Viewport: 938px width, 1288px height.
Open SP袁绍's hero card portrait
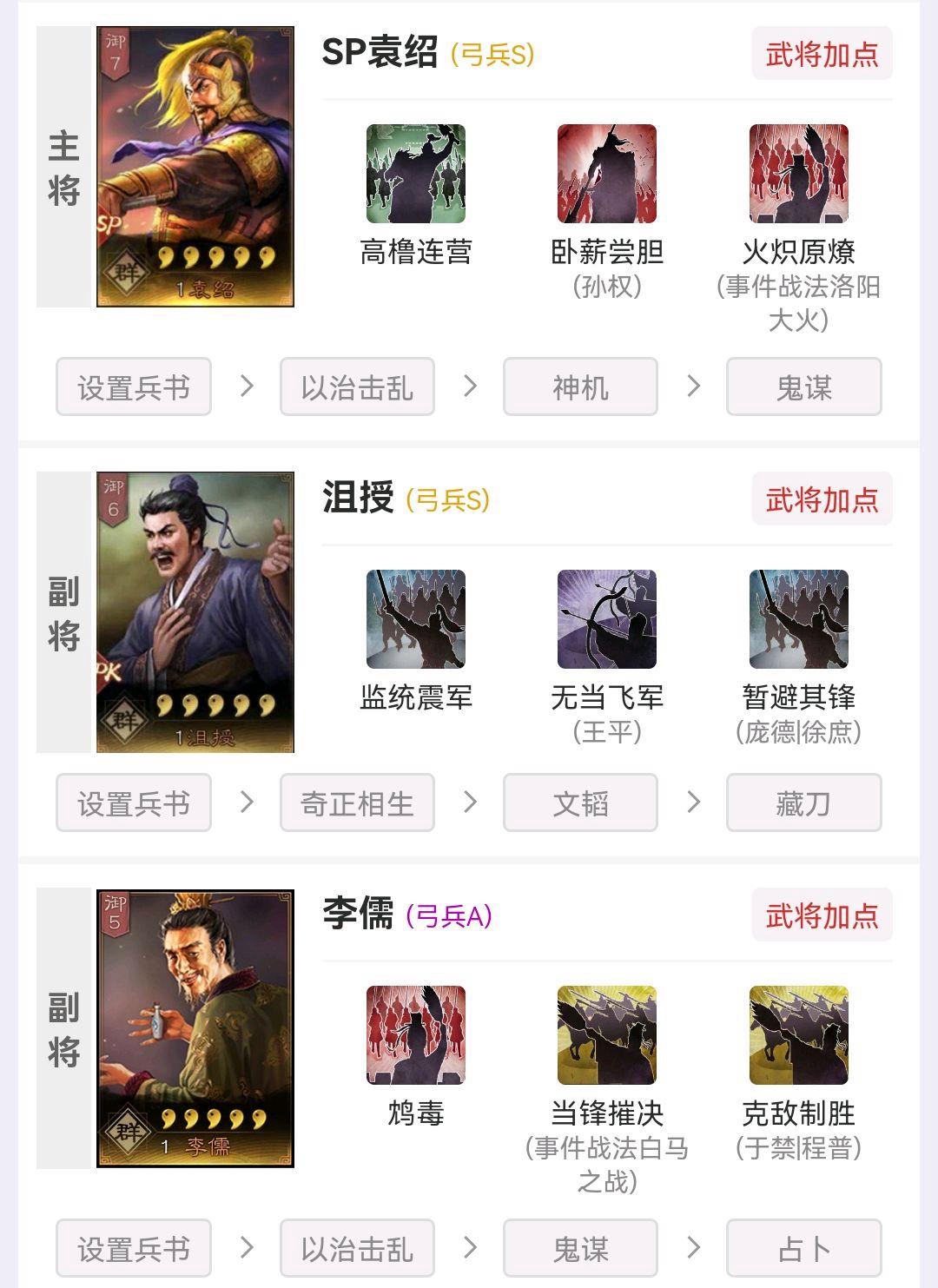(x=195, y=167)
